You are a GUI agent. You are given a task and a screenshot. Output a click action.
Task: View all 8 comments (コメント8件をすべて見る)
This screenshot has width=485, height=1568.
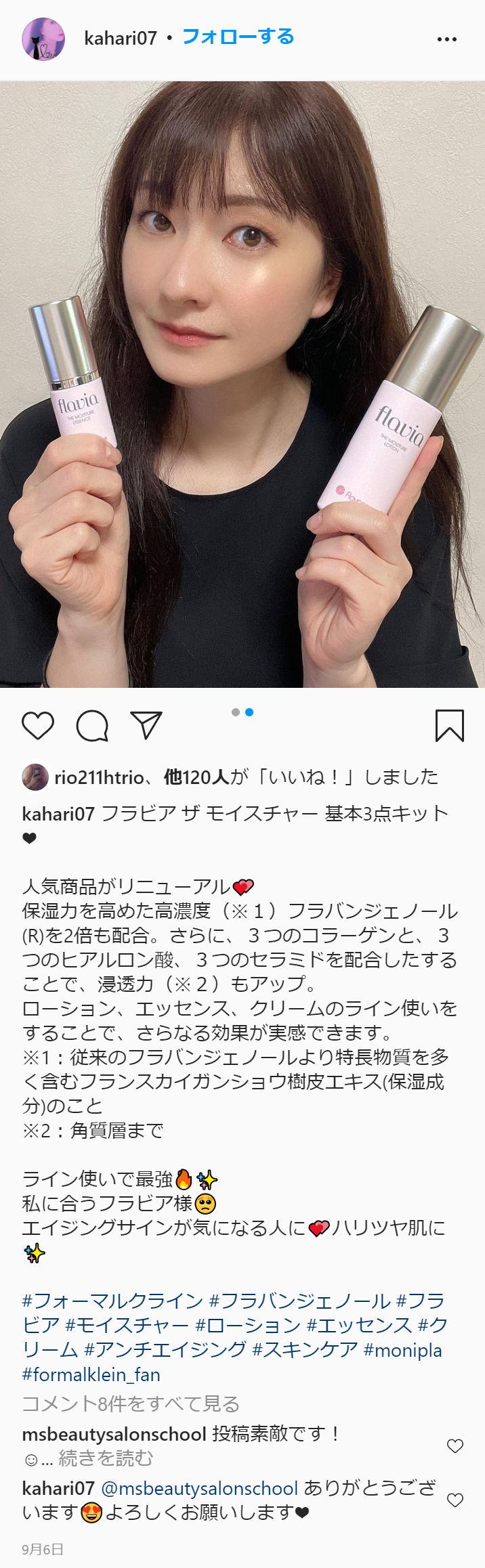(131, 1403)
